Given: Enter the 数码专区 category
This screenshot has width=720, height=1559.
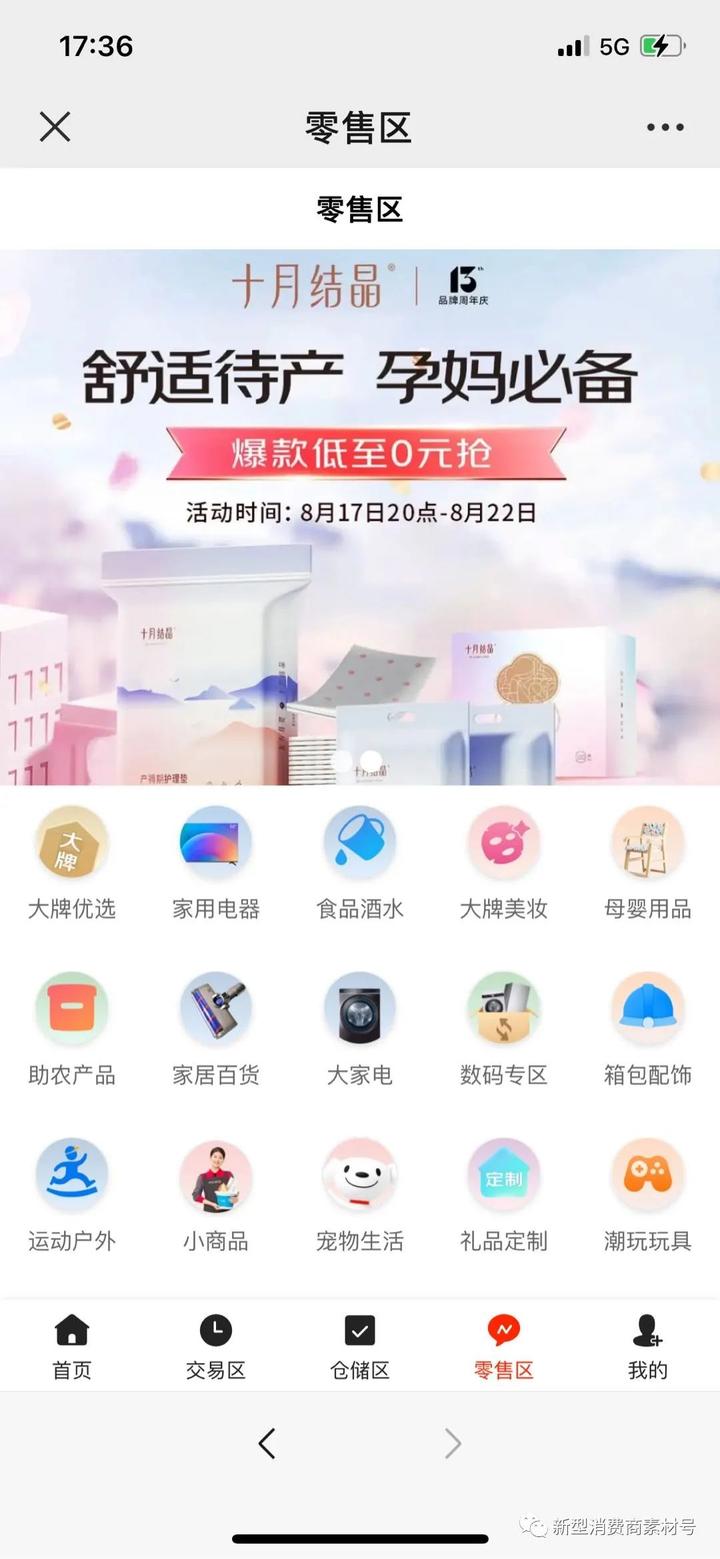Looking at the screenshot, I should tap(504, 1030).
